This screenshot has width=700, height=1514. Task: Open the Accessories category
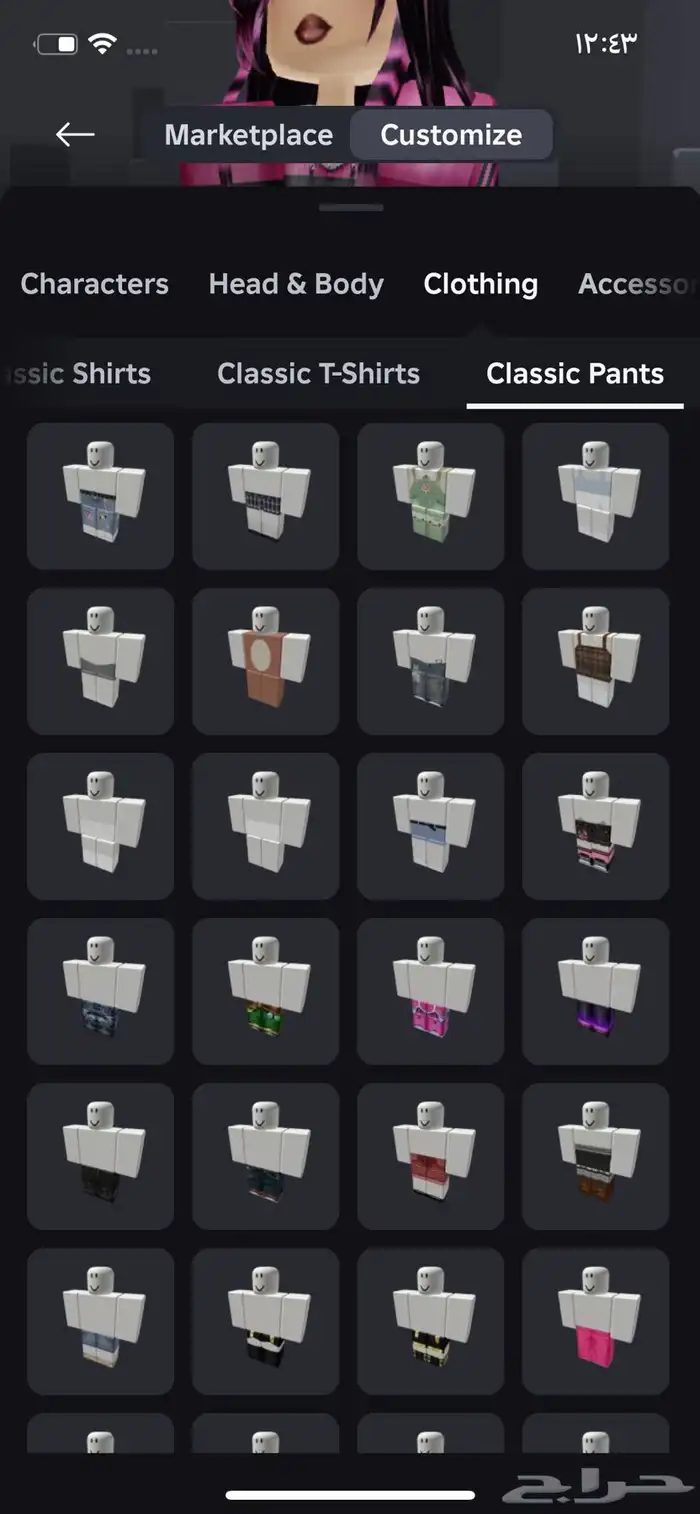[636, 284]
